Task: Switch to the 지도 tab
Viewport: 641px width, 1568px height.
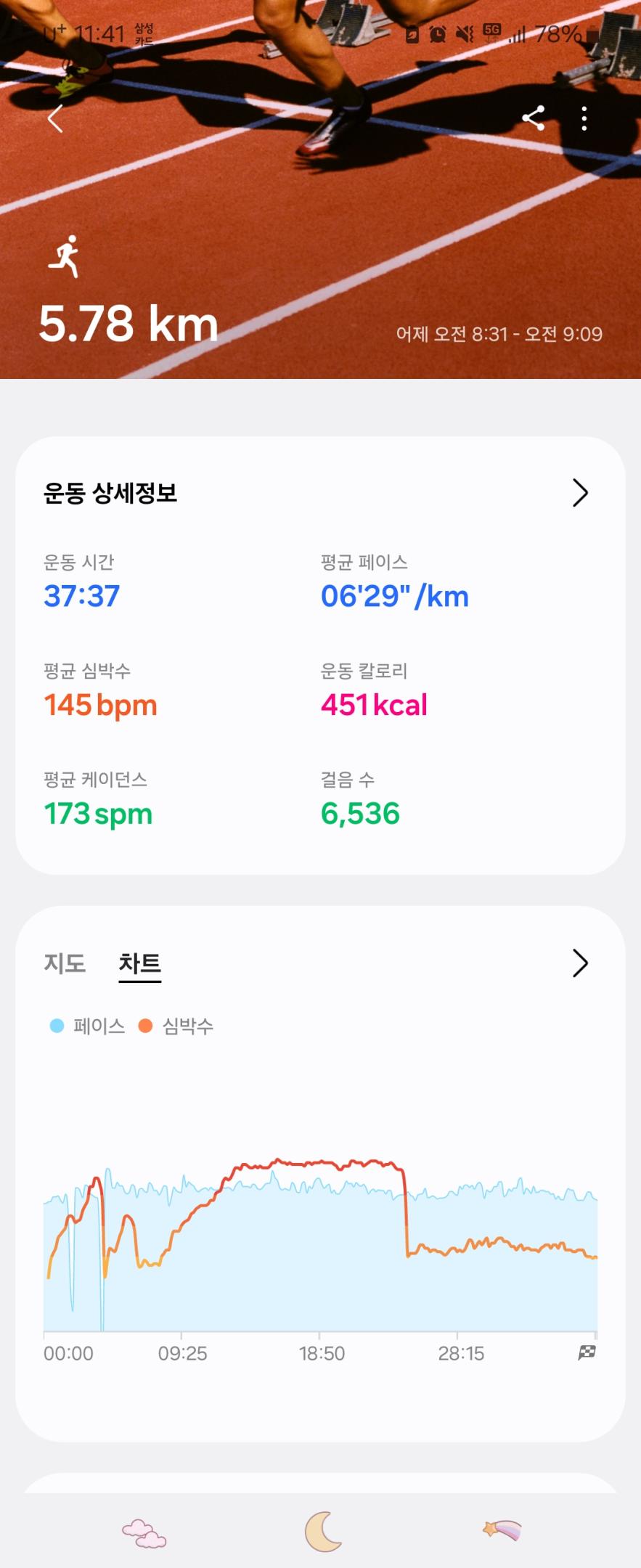Action: point(65,963)
